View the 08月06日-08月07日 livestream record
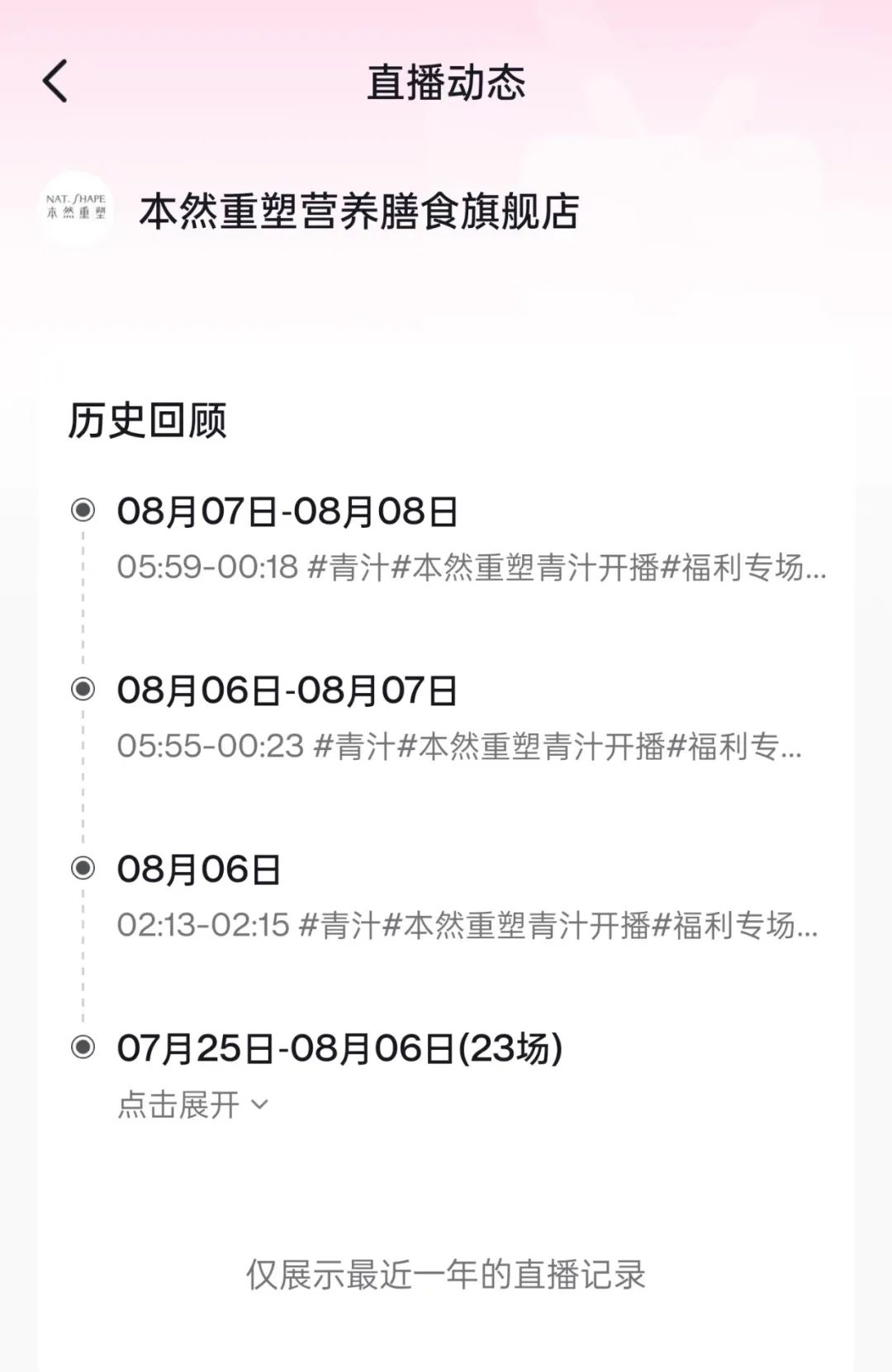 tap(458, 718)
